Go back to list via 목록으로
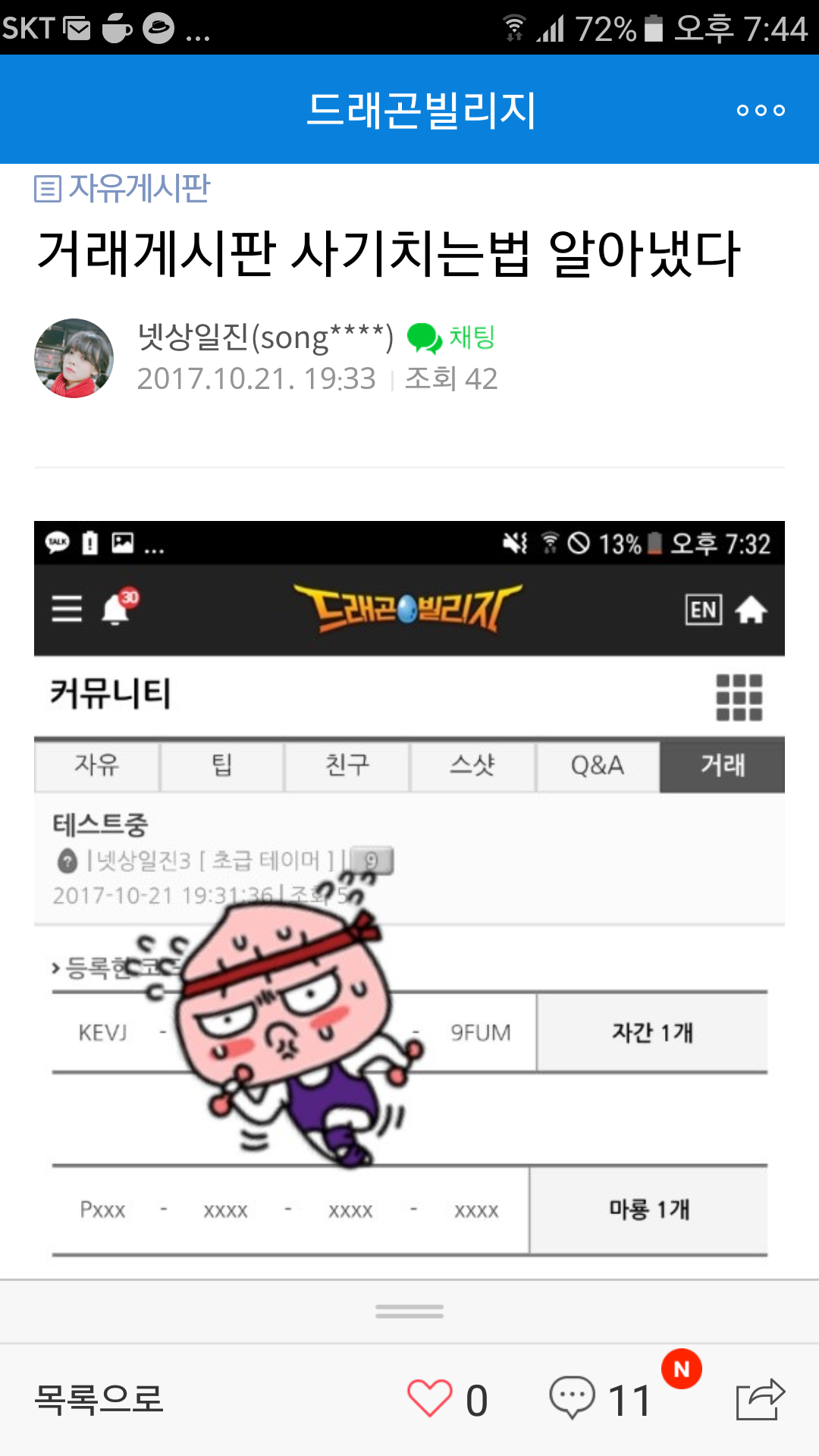 [99, 1399]
